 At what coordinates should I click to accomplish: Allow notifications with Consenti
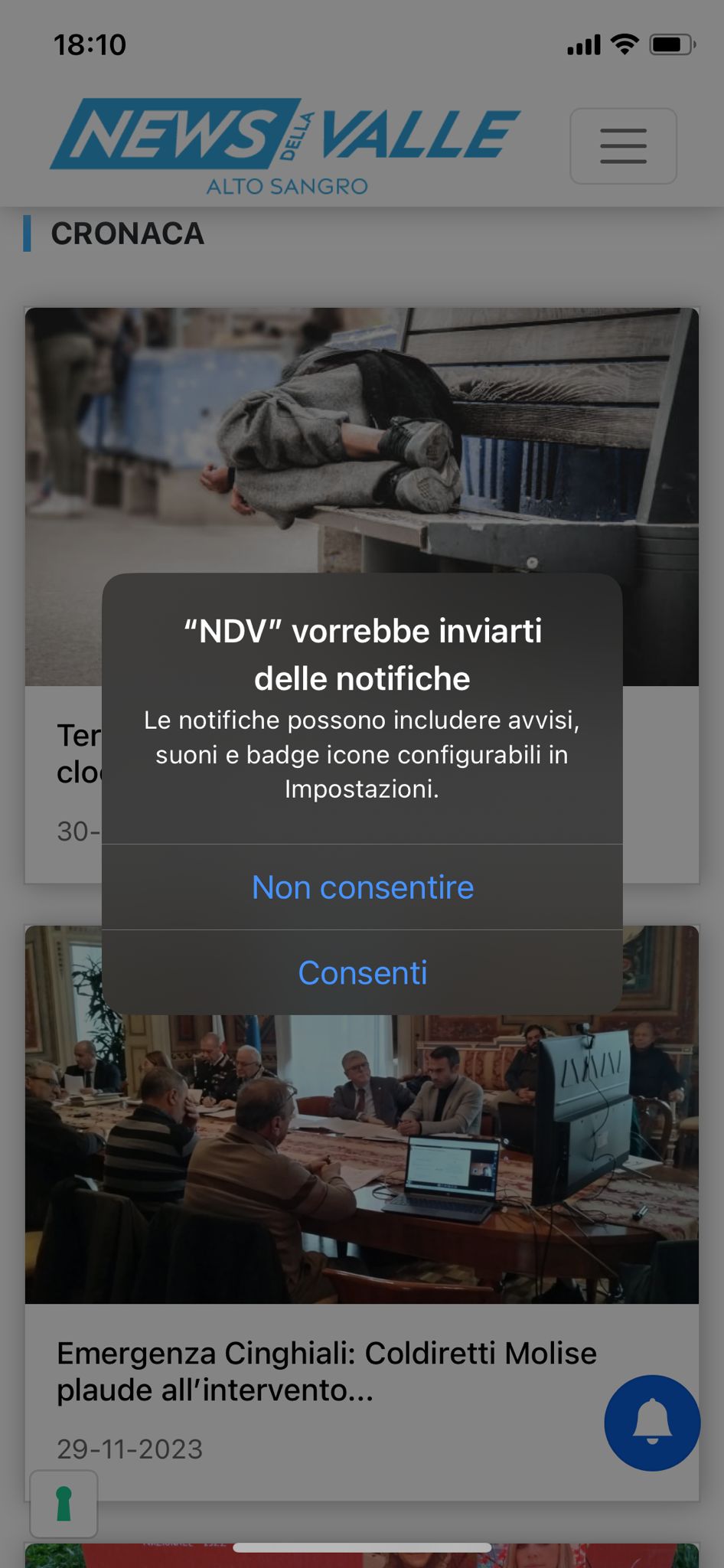pos(362,972)
